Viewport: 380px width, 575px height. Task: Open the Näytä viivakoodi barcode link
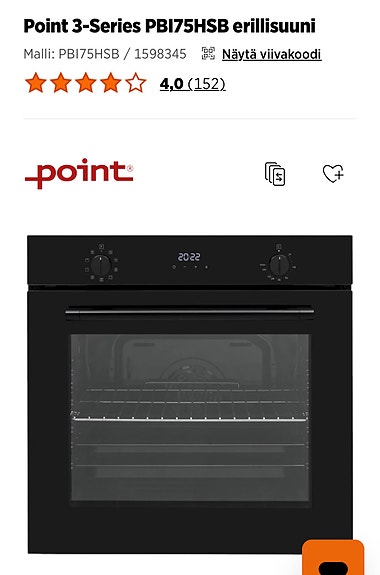(271, 54)
